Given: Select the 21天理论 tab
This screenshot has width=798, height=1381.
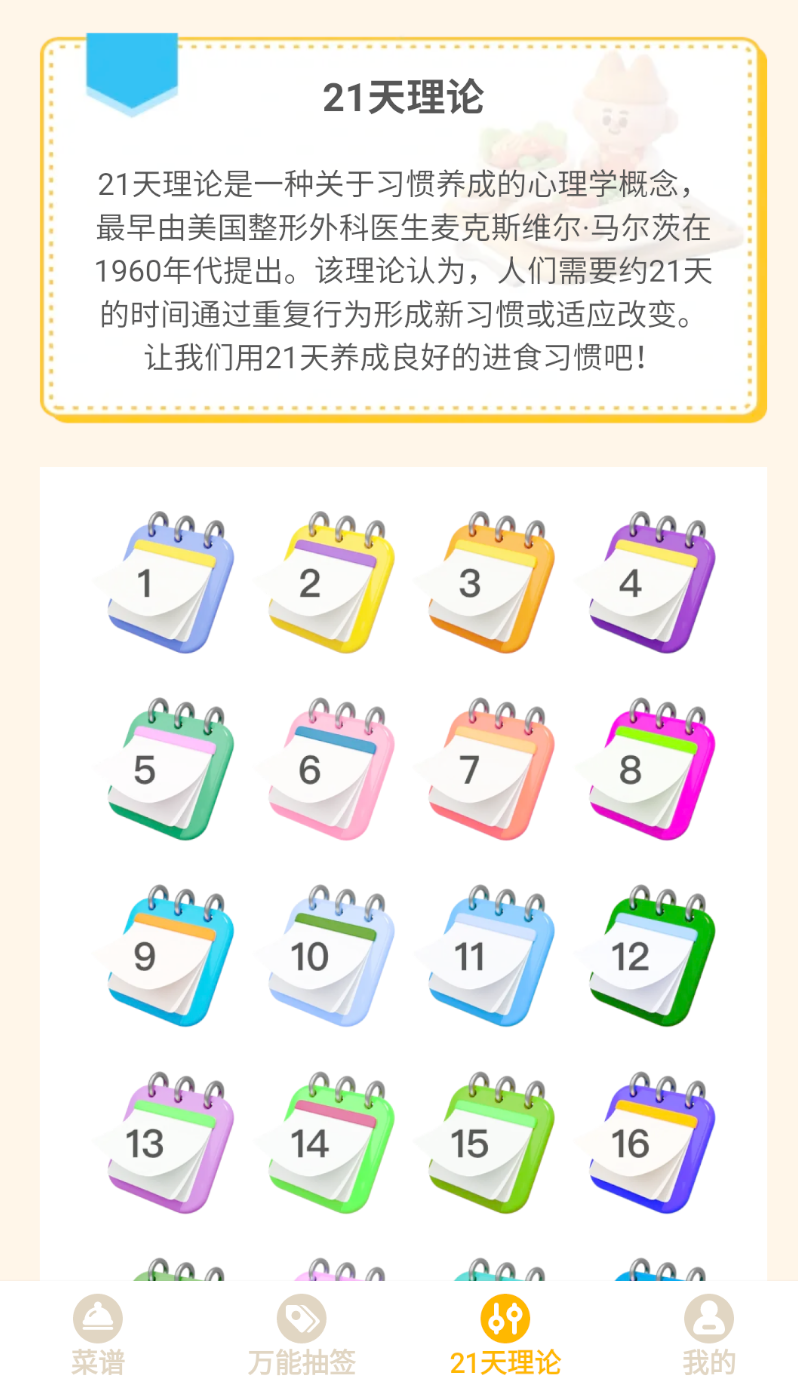Looking at the screenshot, I should tap(505, 1335).
